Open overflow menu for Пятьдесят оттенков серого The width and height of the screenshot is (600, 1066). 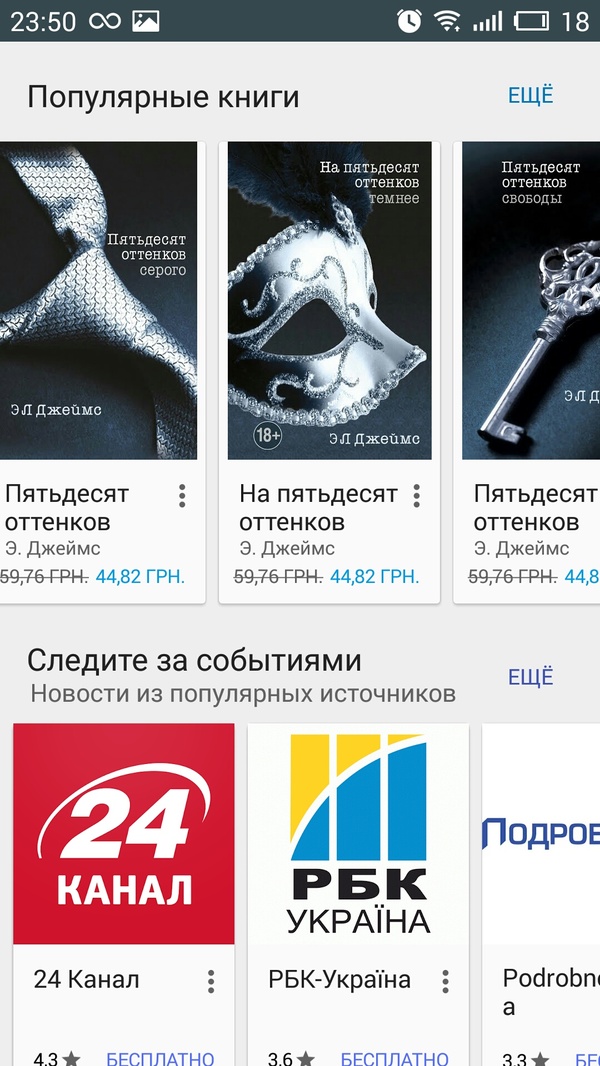point(182,496)
